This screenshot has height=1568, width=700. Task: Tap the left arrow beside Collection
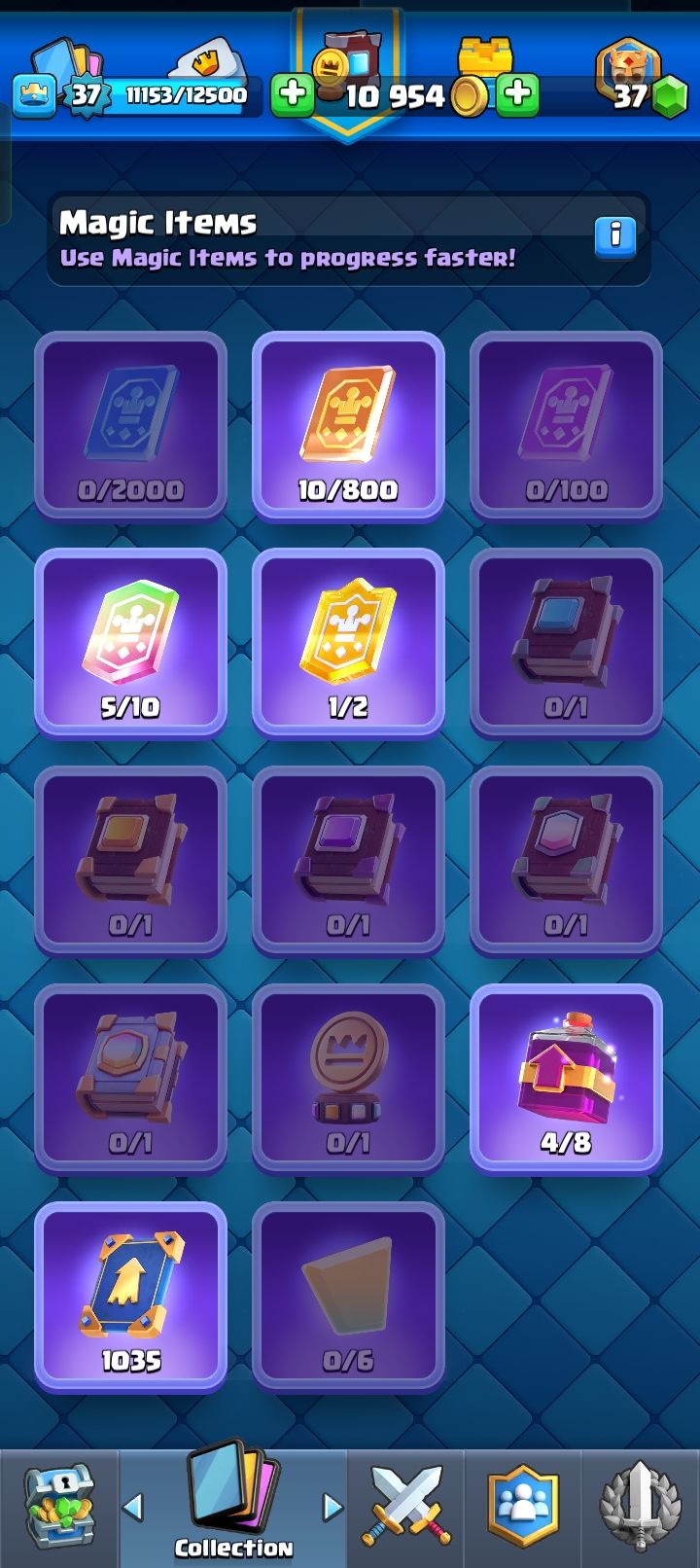pyautogui.click(x=133, y=1508)
